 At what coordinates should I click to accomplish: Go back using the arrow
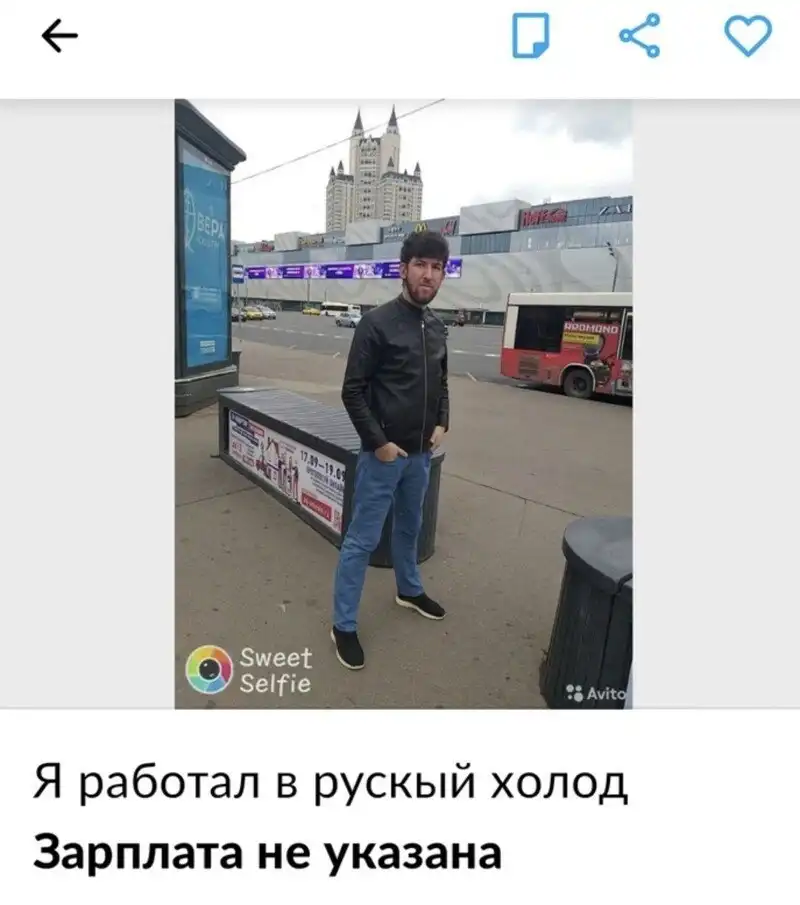coord(59,37)
